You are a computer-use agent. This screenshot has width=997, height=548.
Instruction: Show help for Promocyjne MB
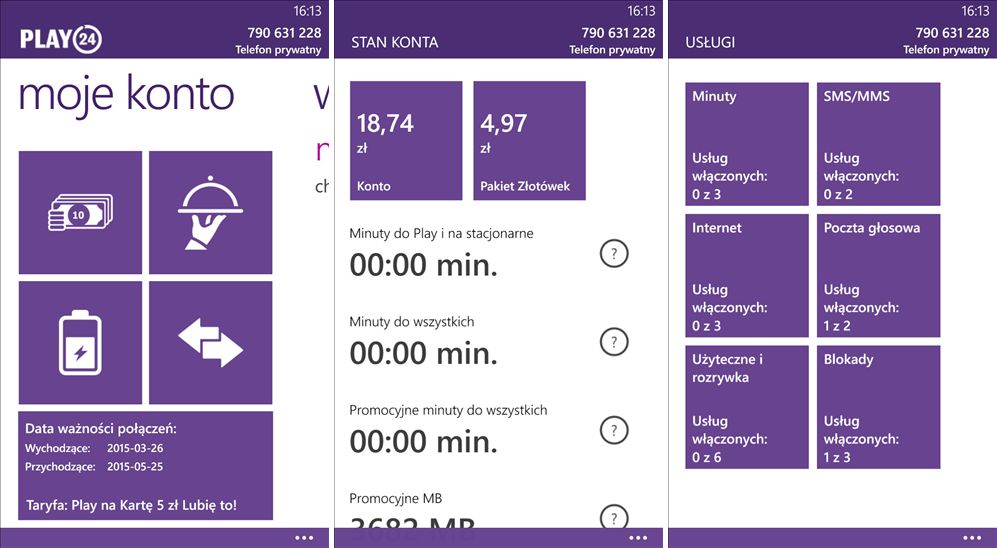coord(613,516)
